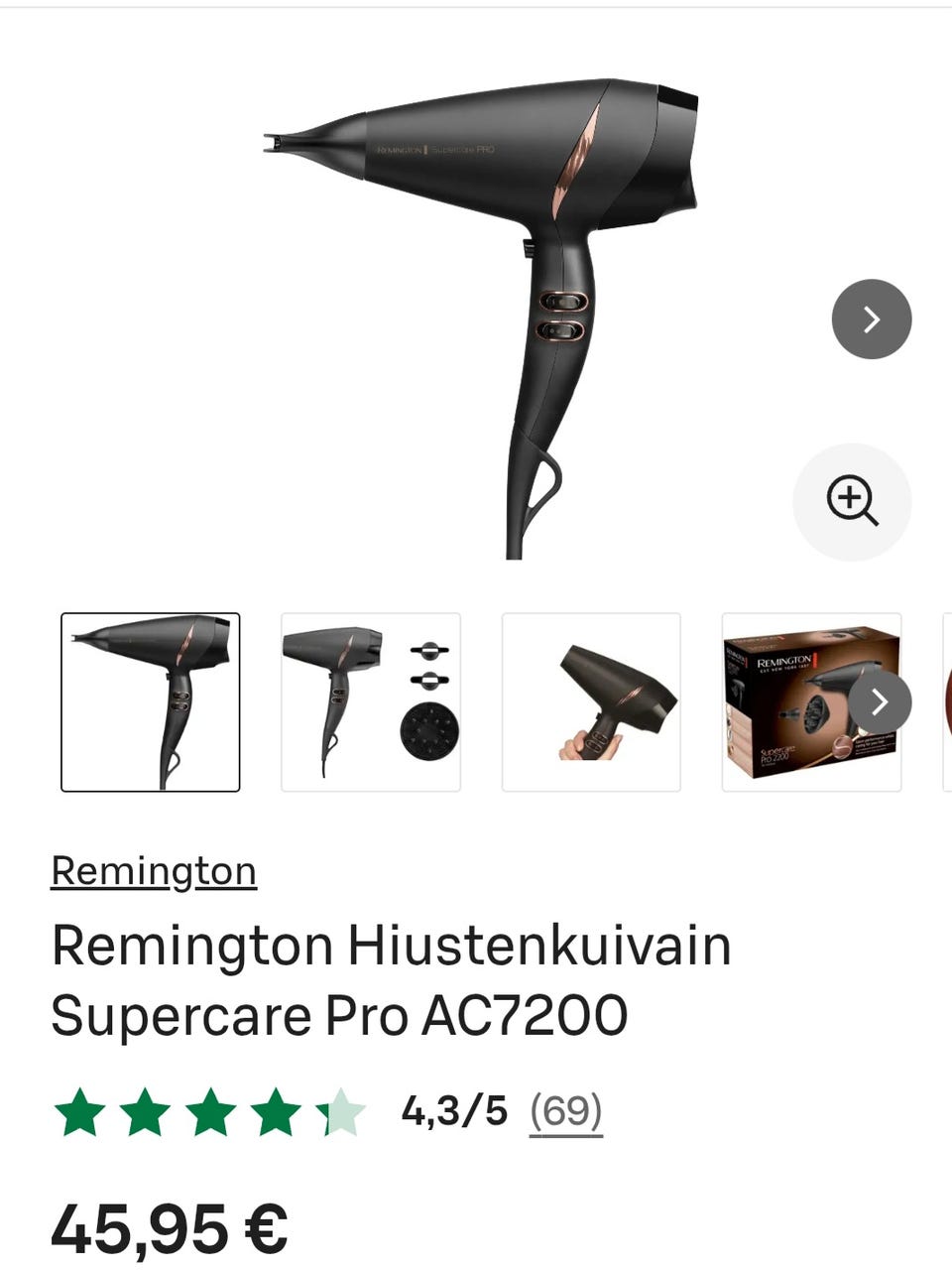Screen dimensions: 952x1270
Task: Show the next main product image
Action: (871, 318)
